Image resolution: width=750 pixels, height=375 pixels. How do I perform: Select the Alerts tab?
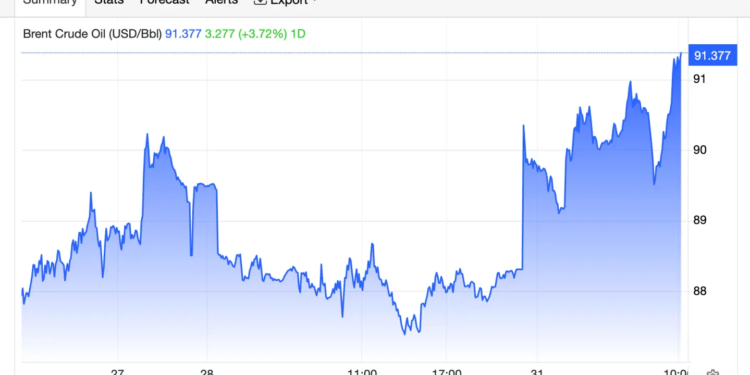point(221,2)
